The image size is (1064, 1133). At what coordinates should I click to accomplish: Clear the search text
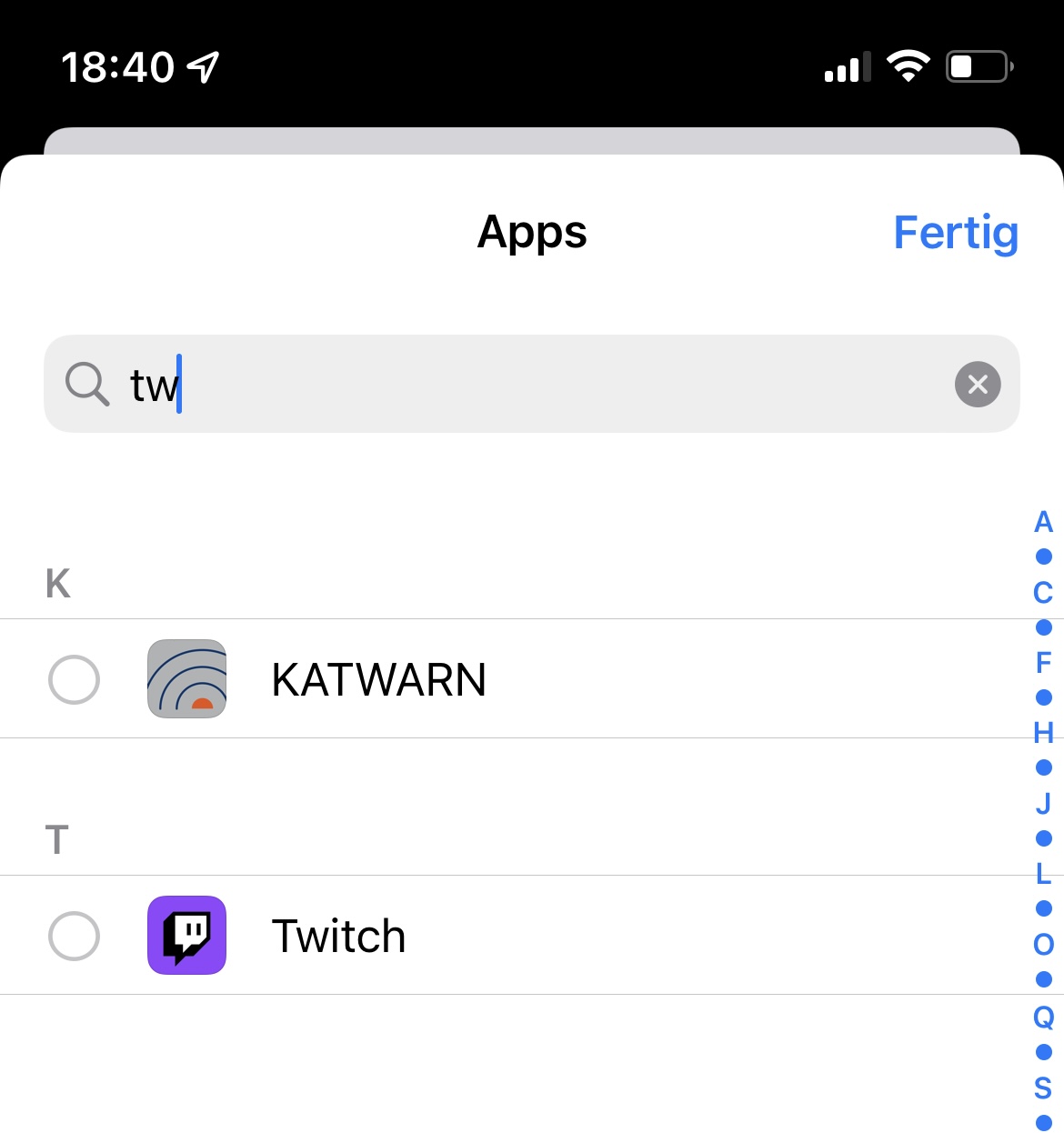978,384
